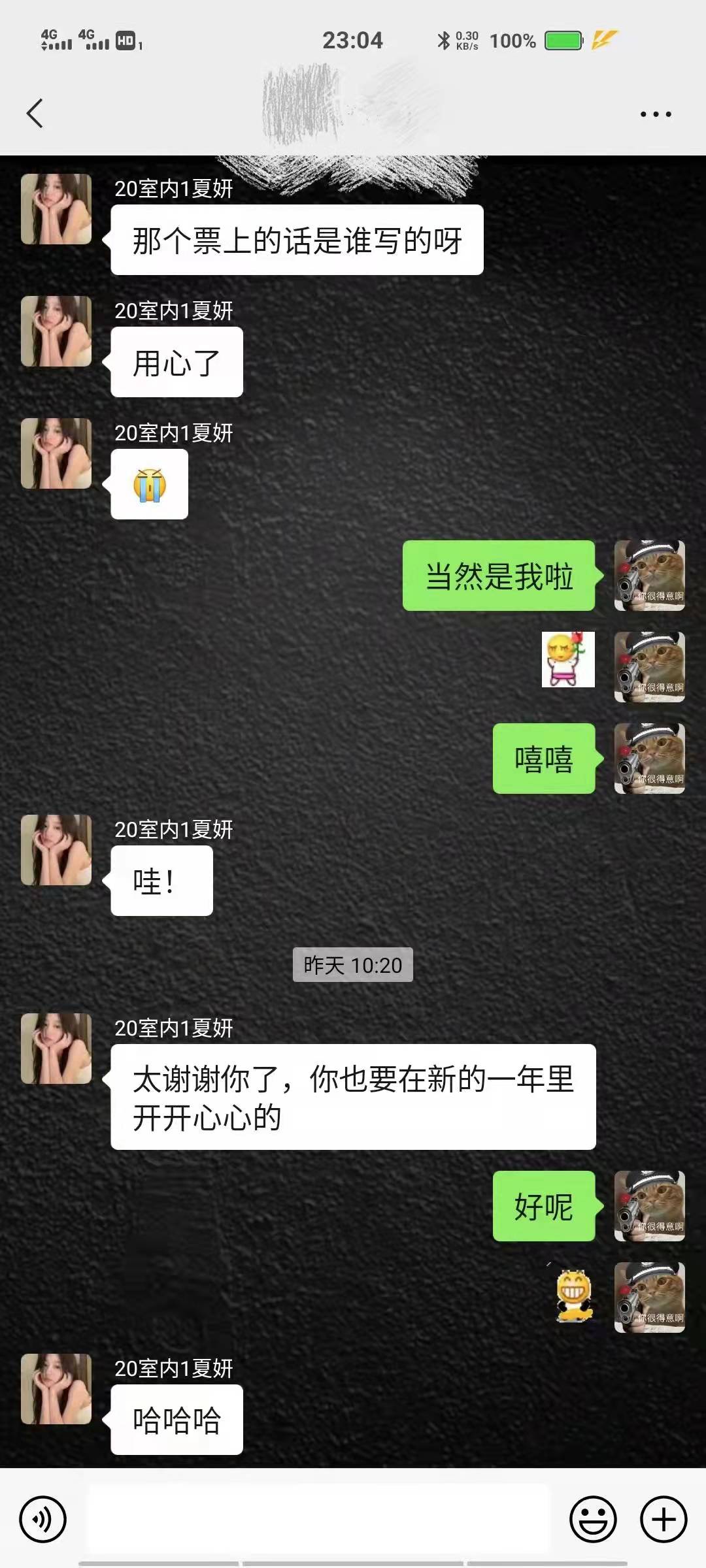The height and width of the screenshot is (1568, 706).
Task: Open the emoji sticker panel
Action: (x=593, y=1519)
